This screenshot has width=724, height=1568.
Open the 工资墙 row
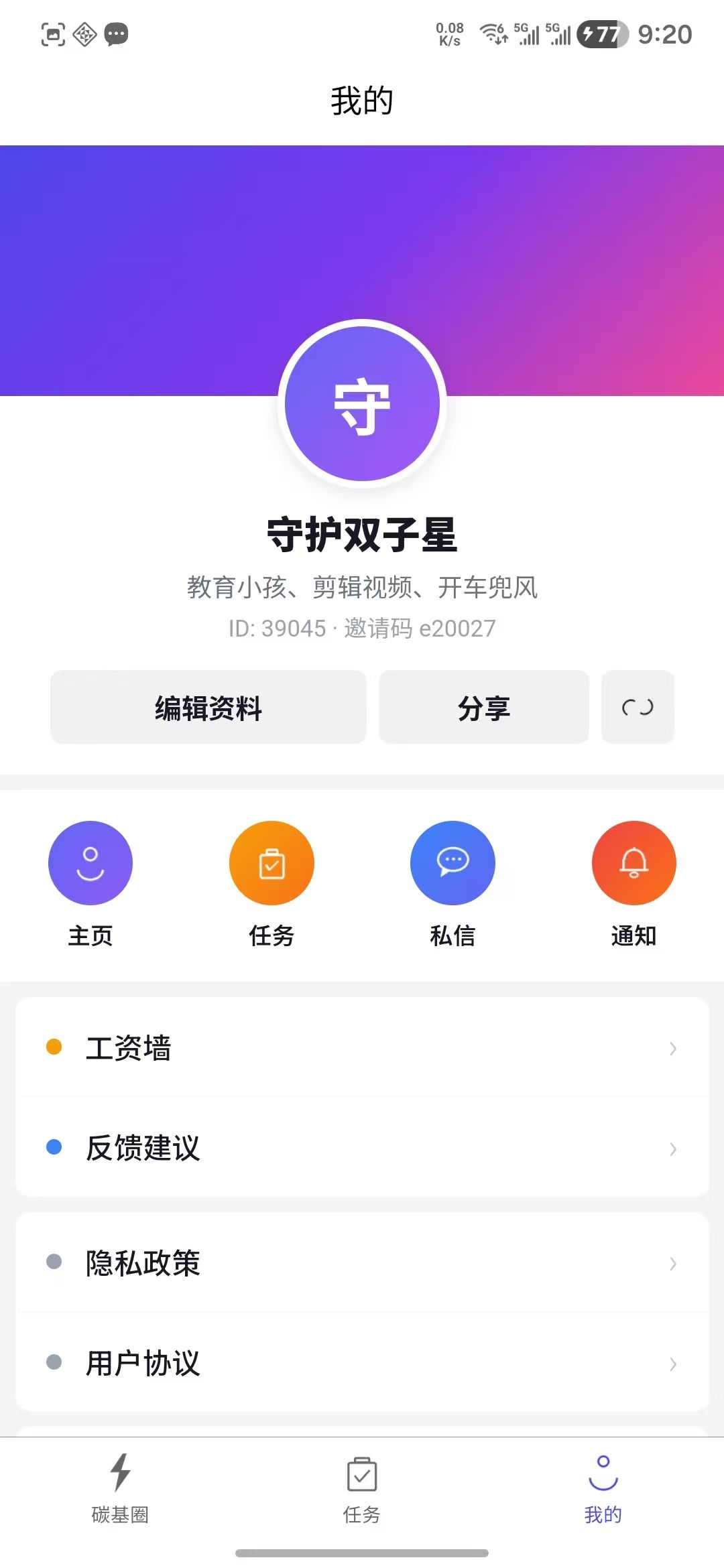point(362,1048)
